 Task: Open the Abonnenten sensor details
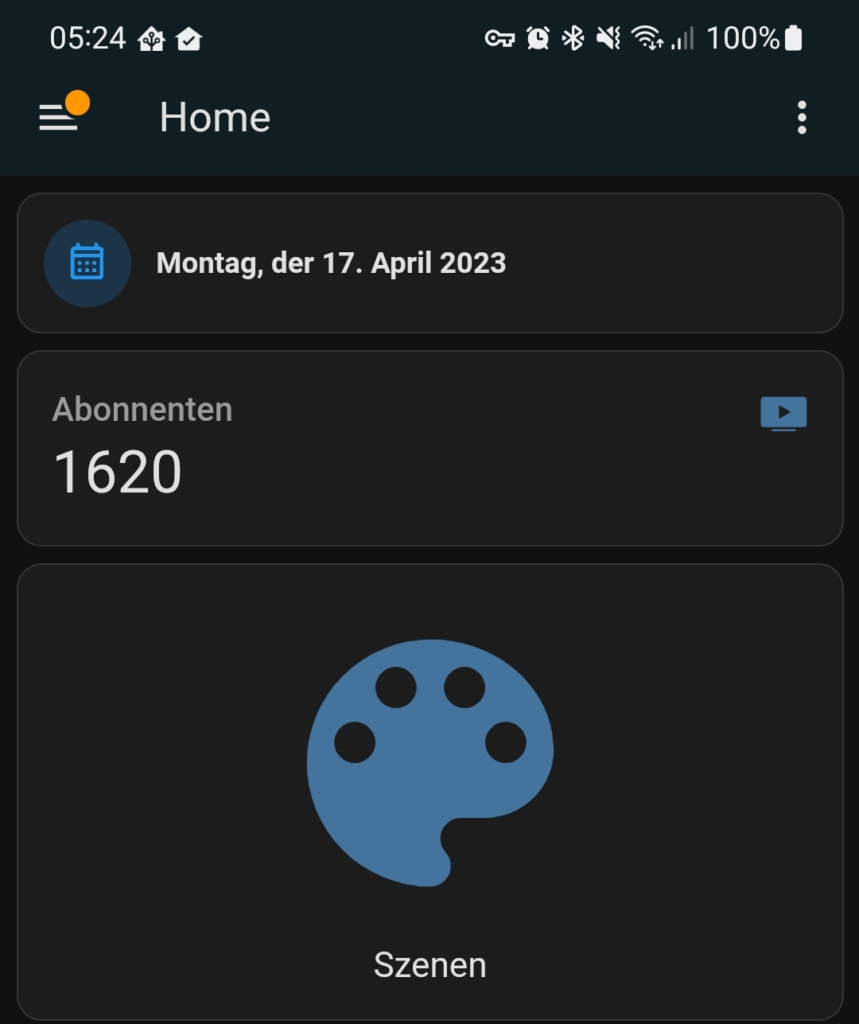141,409
